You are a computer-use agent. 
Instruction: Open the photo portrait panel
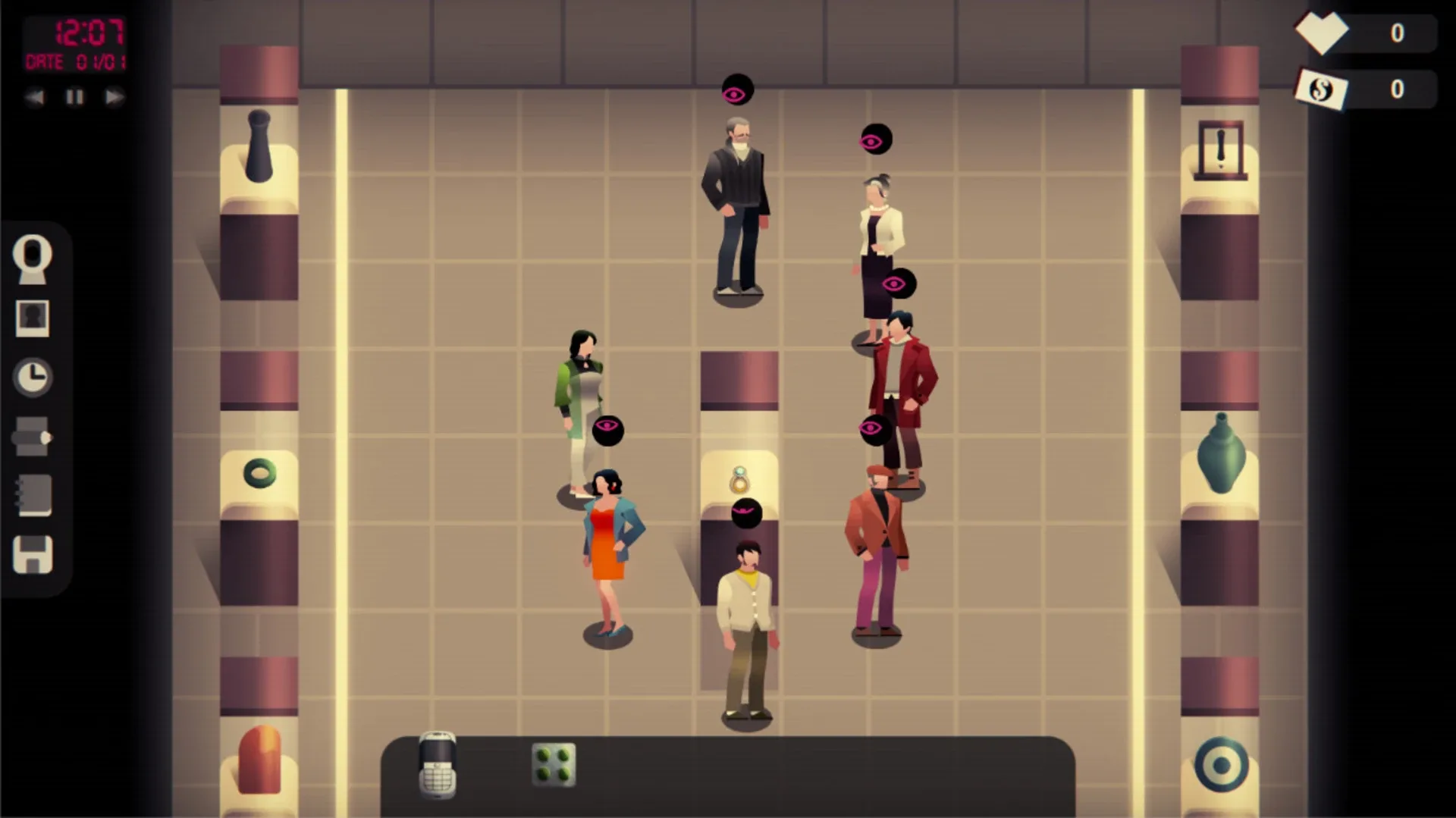(33, 318)
